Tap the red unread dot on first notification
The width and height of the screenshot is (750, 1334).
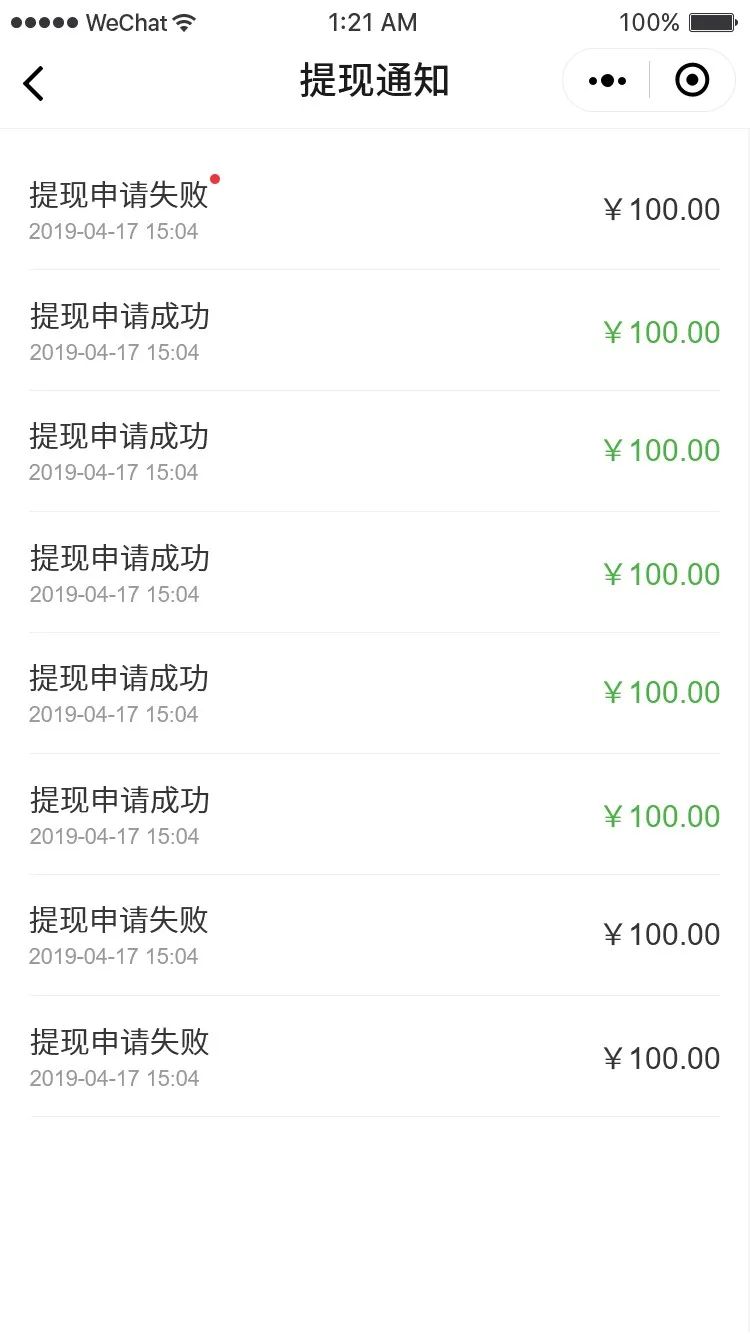click(215, 180)
